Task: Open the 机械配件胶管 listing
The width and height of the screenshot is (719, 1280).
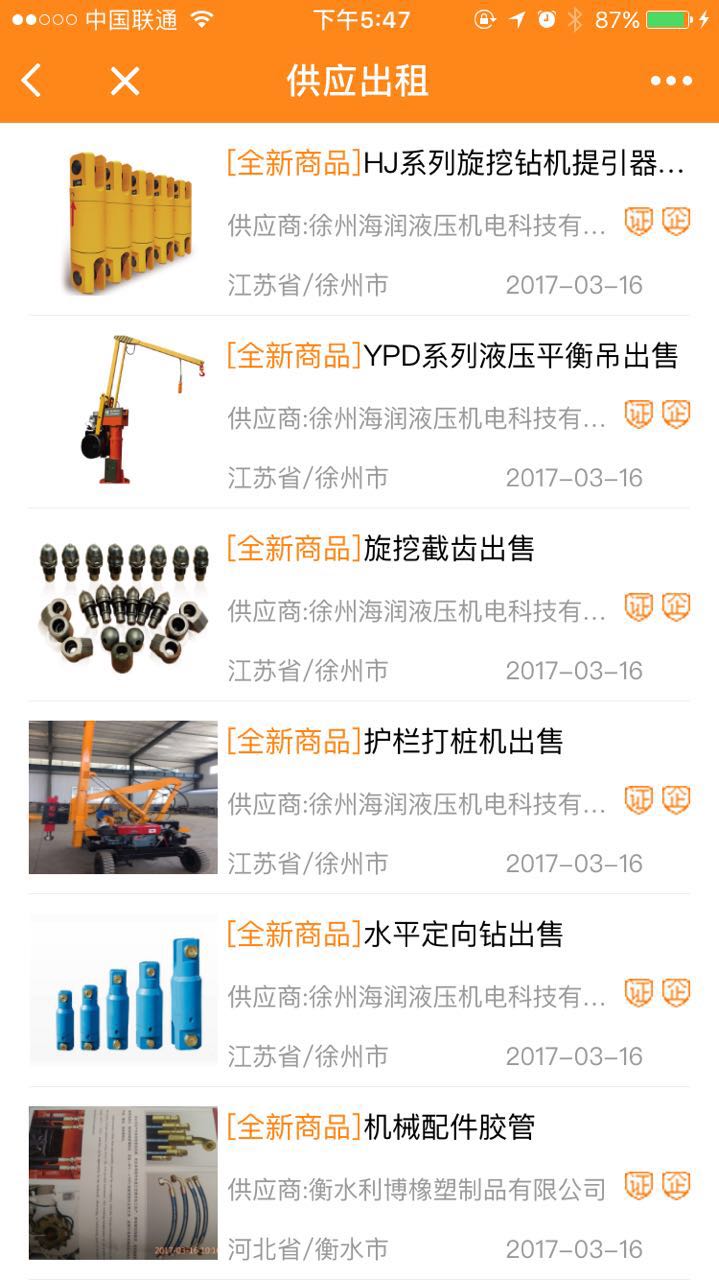Action: 380,1128
